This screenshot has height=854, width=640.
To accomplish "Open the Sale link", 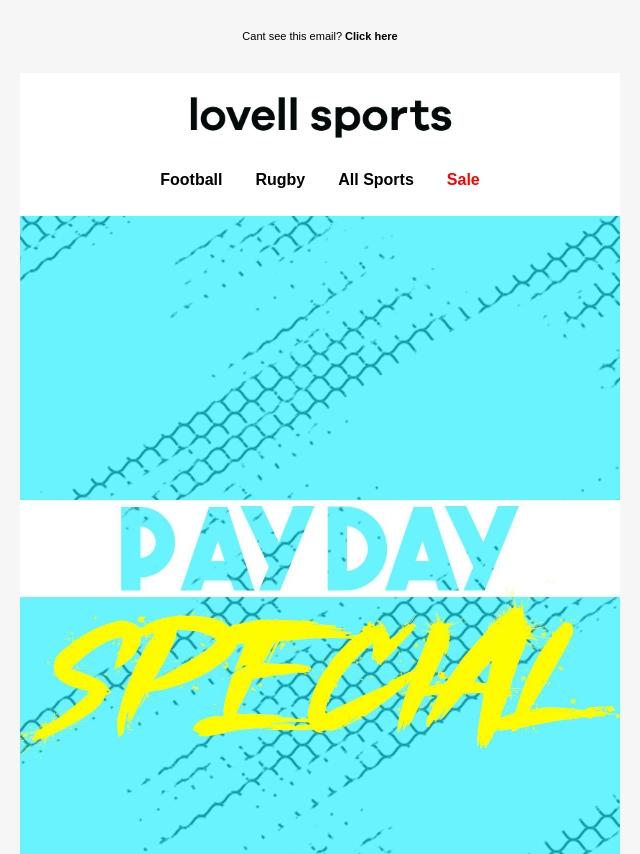I will coord(463,180).
